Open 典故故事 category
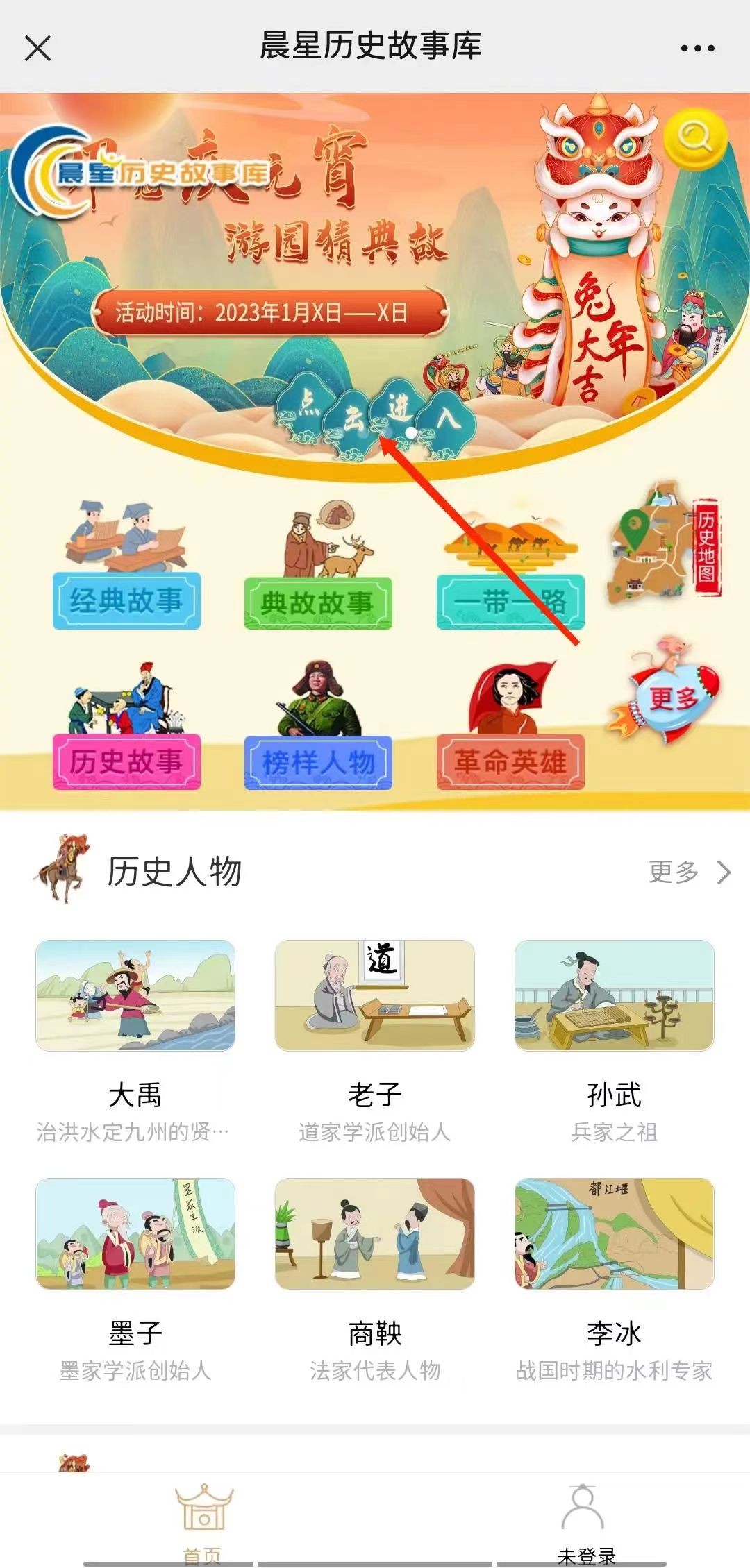This screenshot has width=750, height=1568. (317, 602)
